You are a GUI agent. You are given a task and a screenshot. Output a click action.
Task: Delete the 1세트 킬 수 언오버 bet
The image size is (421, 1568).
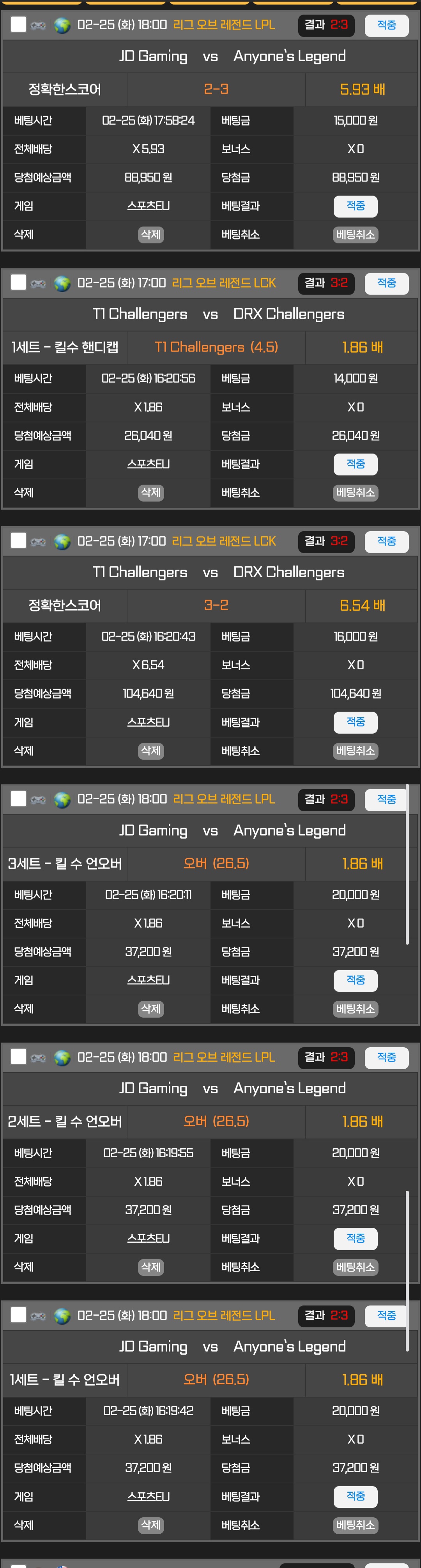pyautogui.click(x=151, y=1525)
